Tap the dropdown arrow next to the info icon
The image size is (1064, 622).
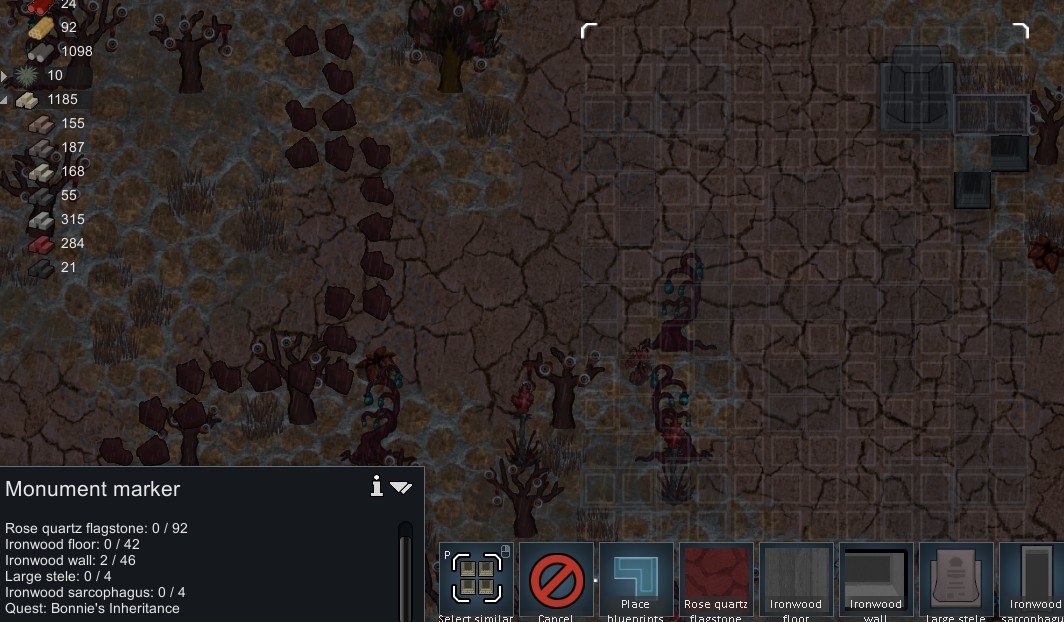(x=401, y=488)
